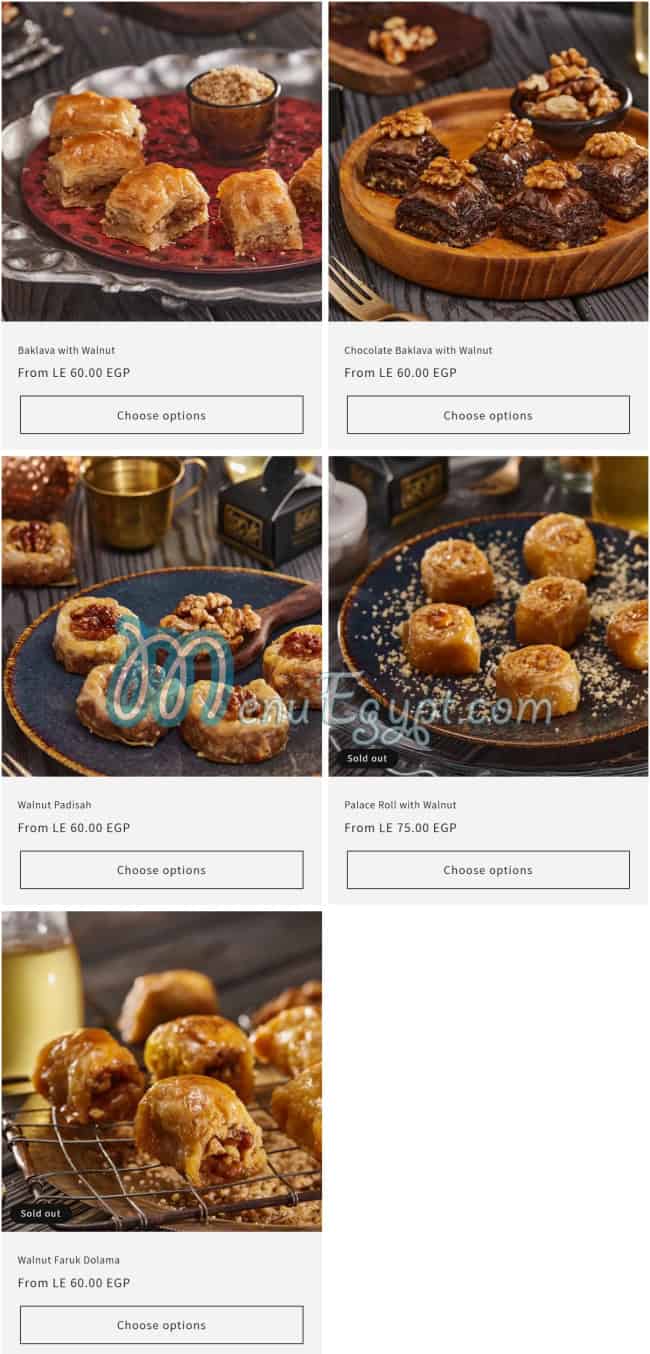View the Walnut Padisah product photo
Screen dimensions: 650x1354
(161, 616)
